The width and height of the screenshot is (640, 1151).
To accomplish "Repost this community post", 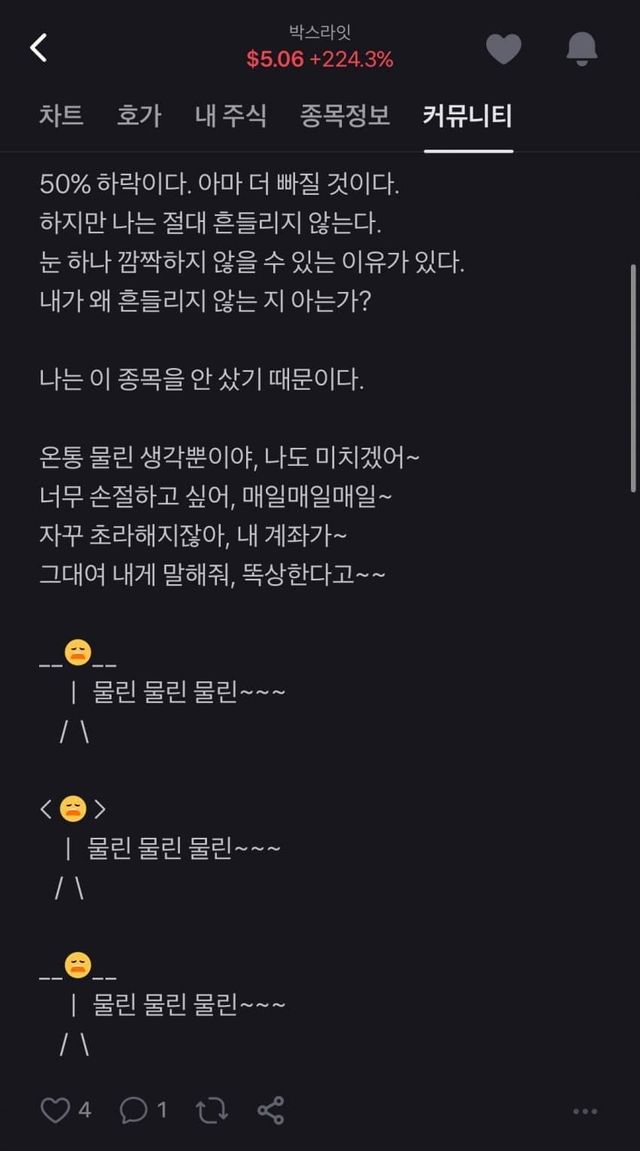I will 210,1109.
